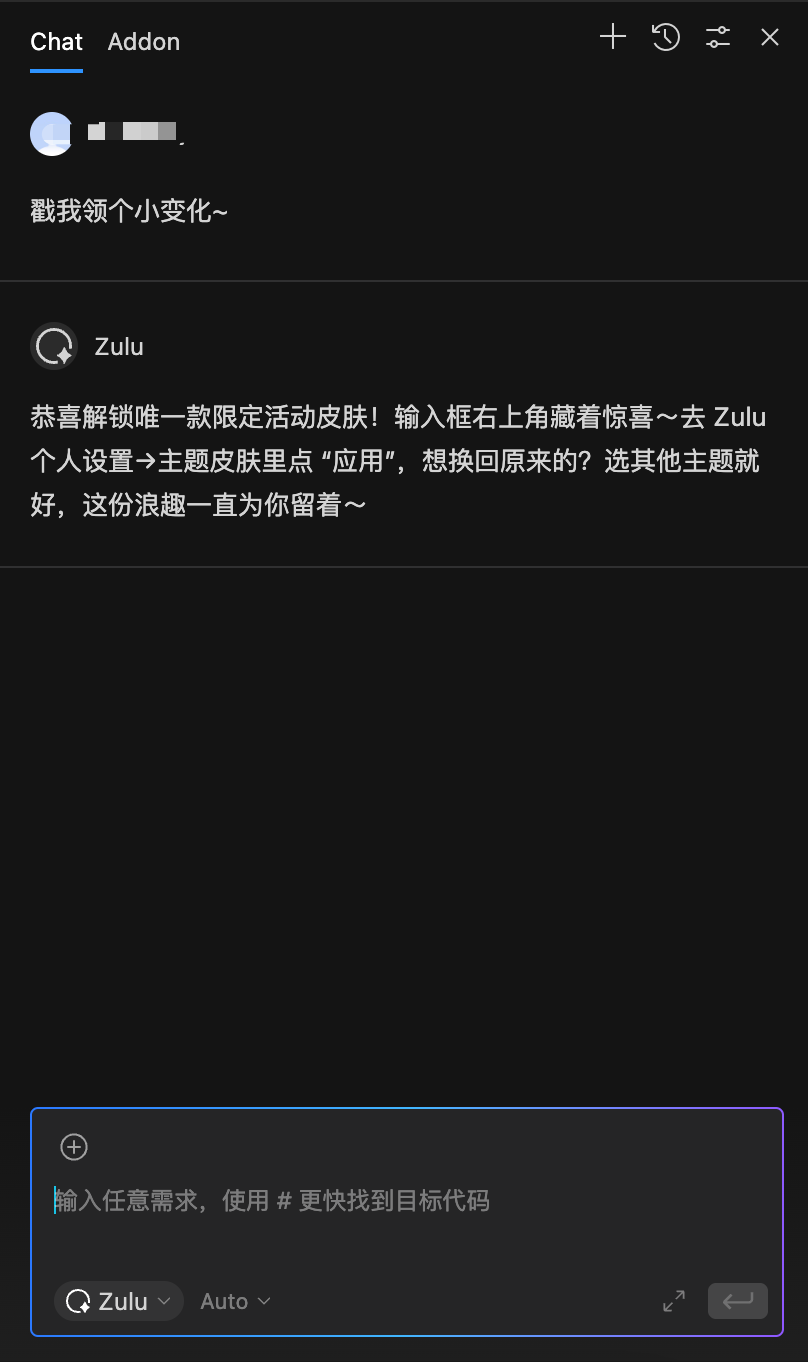
Task: Expand the input box to fullscreen
Action: tap(674, 1301)
